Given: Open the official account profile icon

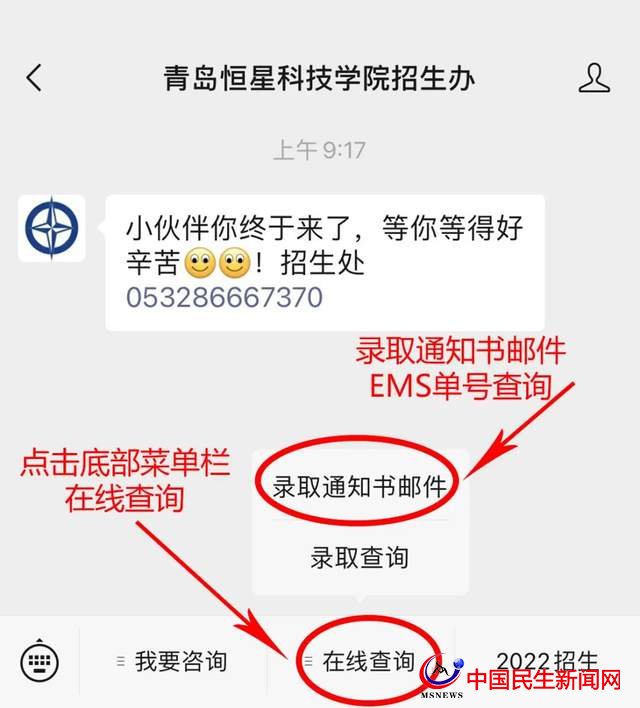Looking at the screenshot, I should 594,78.
